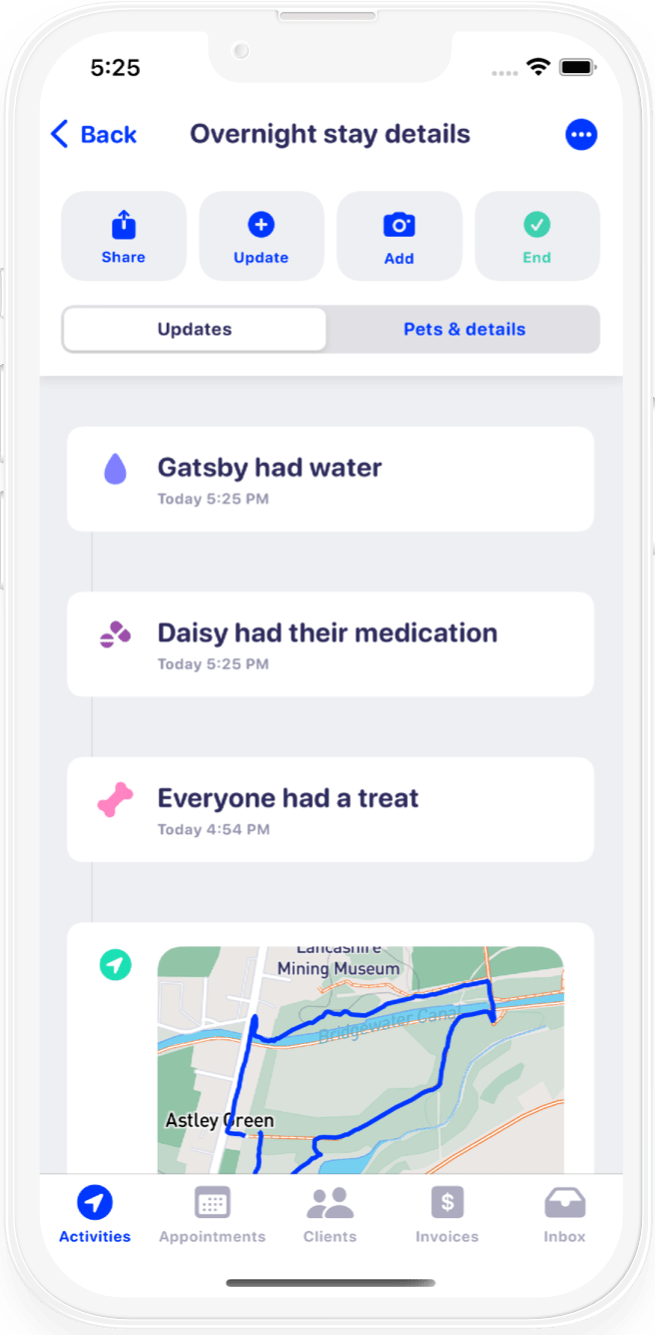
Task: End the overnight stay
Action: click(x=537, y=236)
